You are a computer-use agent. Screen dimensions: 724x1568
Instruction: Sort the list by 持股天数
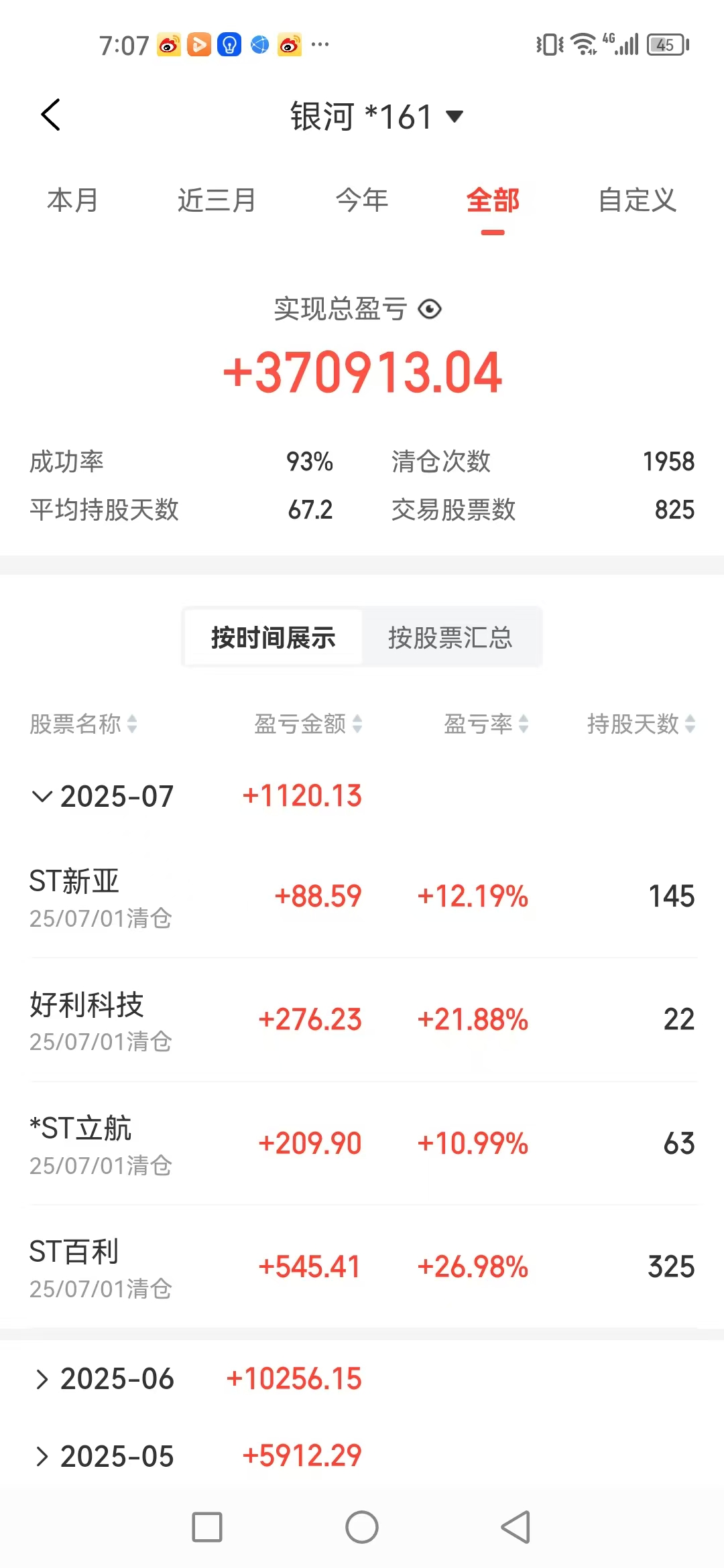tap(641, 724)
